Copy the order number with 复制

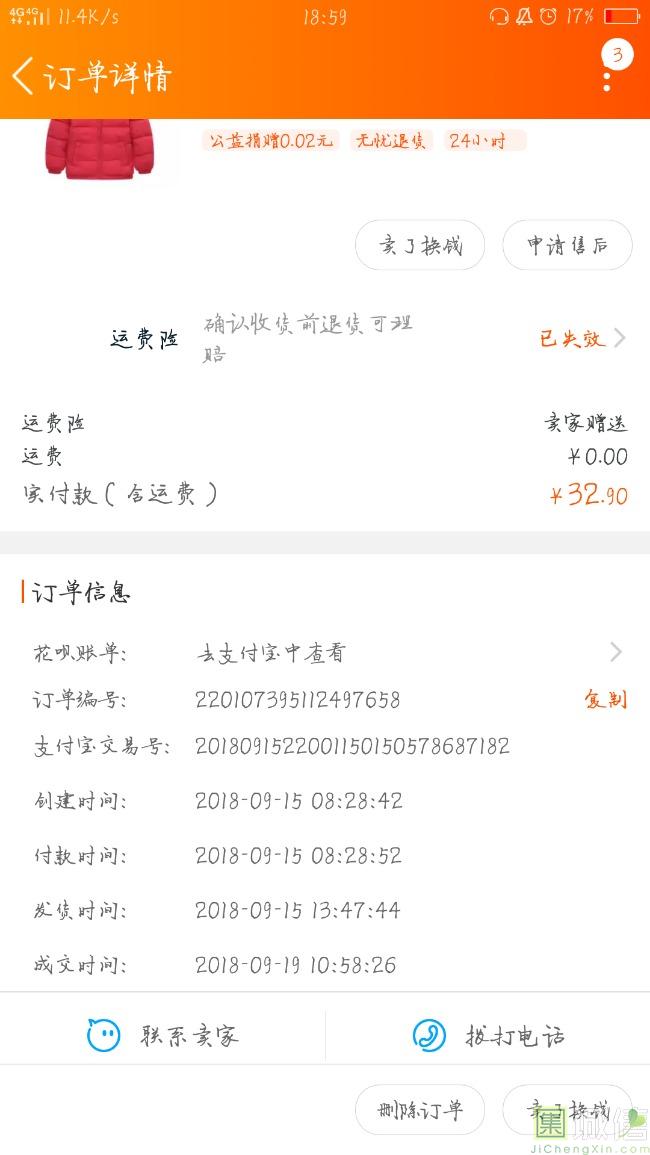tap(605, 699)
